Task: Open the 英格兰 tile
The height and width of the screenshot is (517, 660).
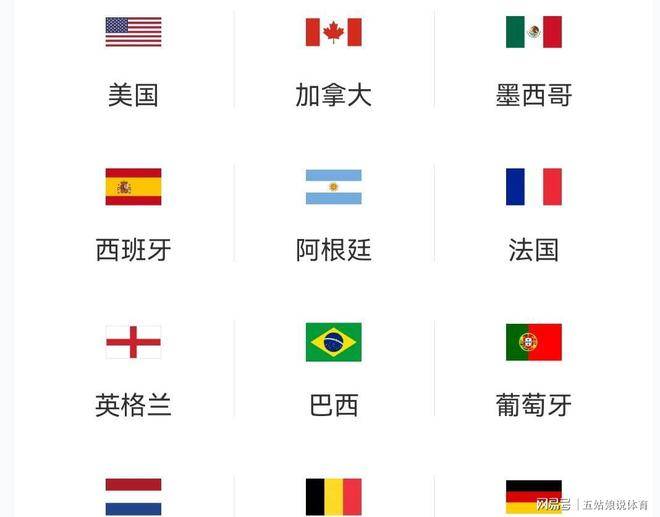Action: (x=133, y=370)
